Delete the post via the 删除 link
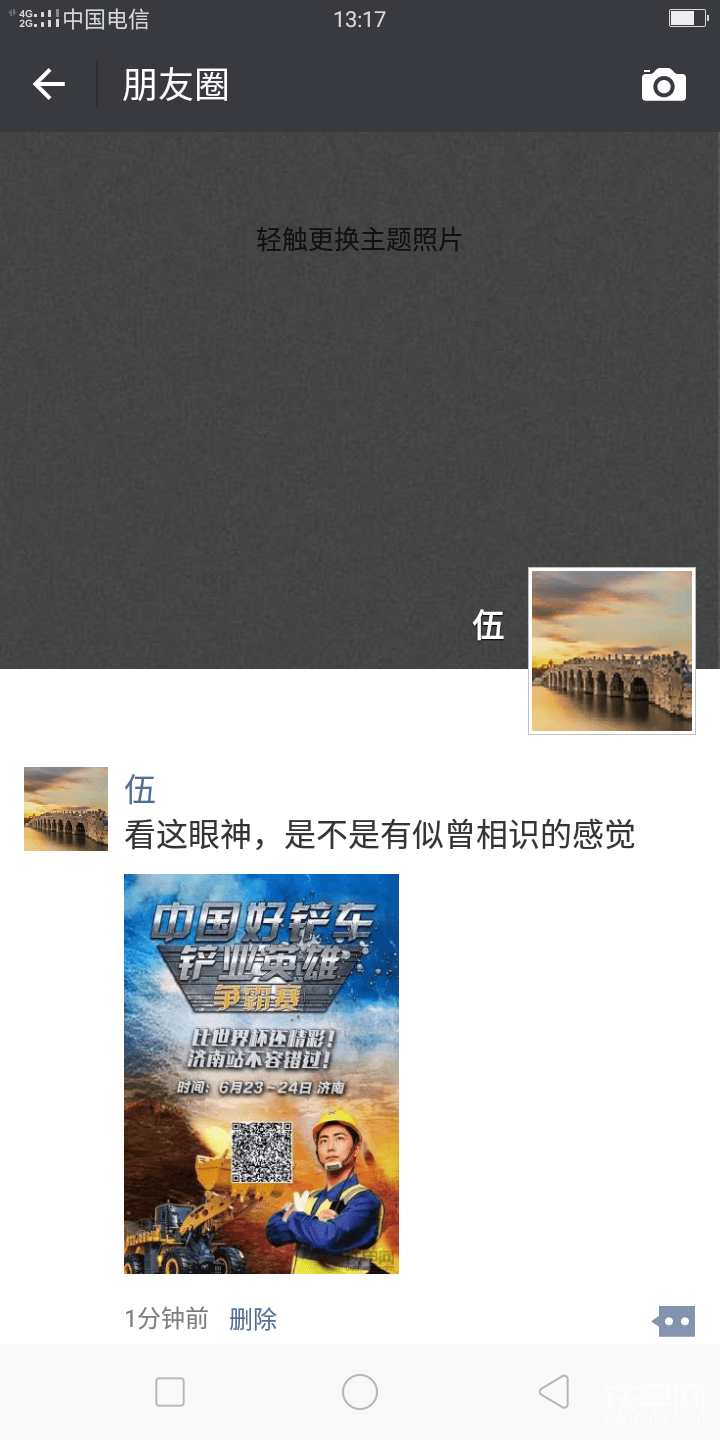This screenshot has height=1440, width=720. [253, 1319]
